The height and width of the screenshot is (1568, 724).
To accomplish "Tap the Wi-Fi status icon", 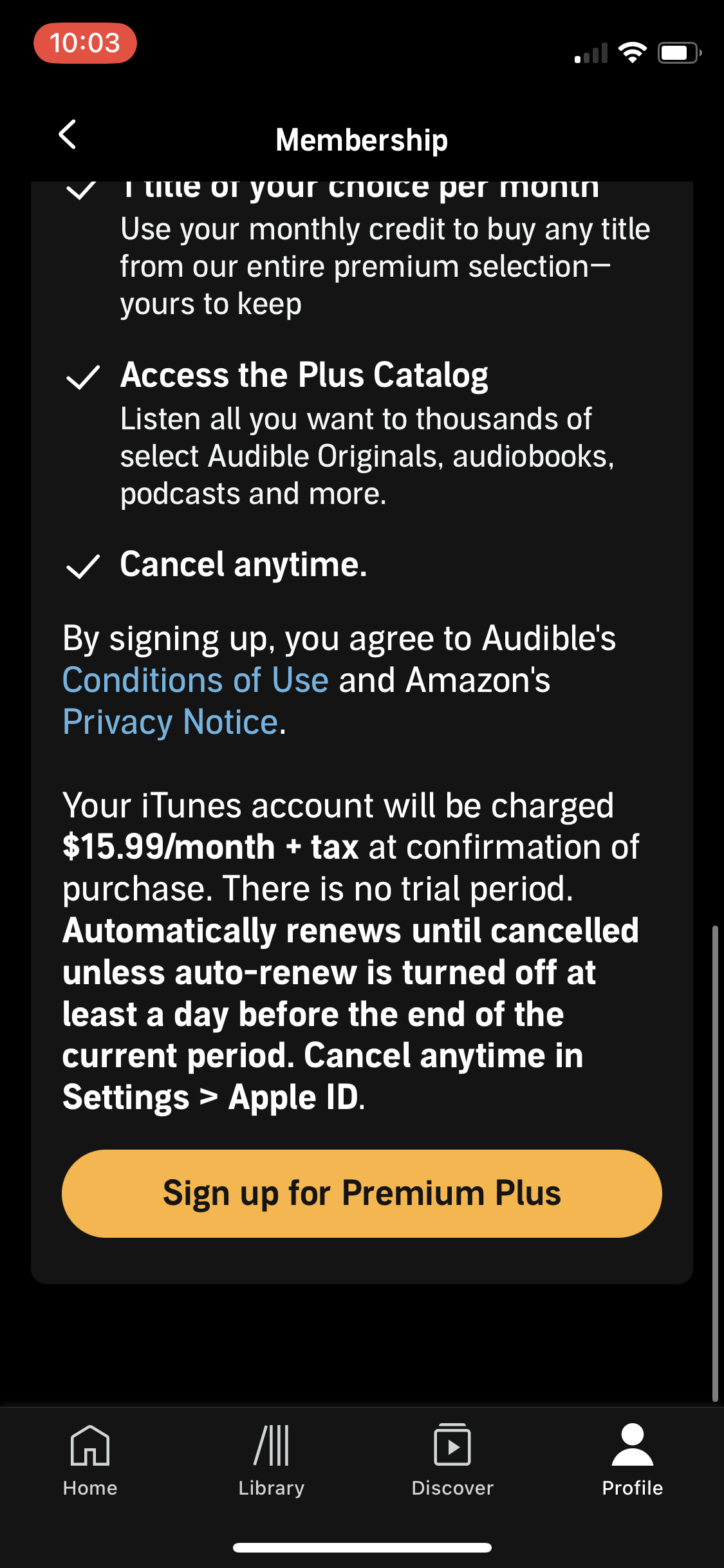I will [633, 53].
